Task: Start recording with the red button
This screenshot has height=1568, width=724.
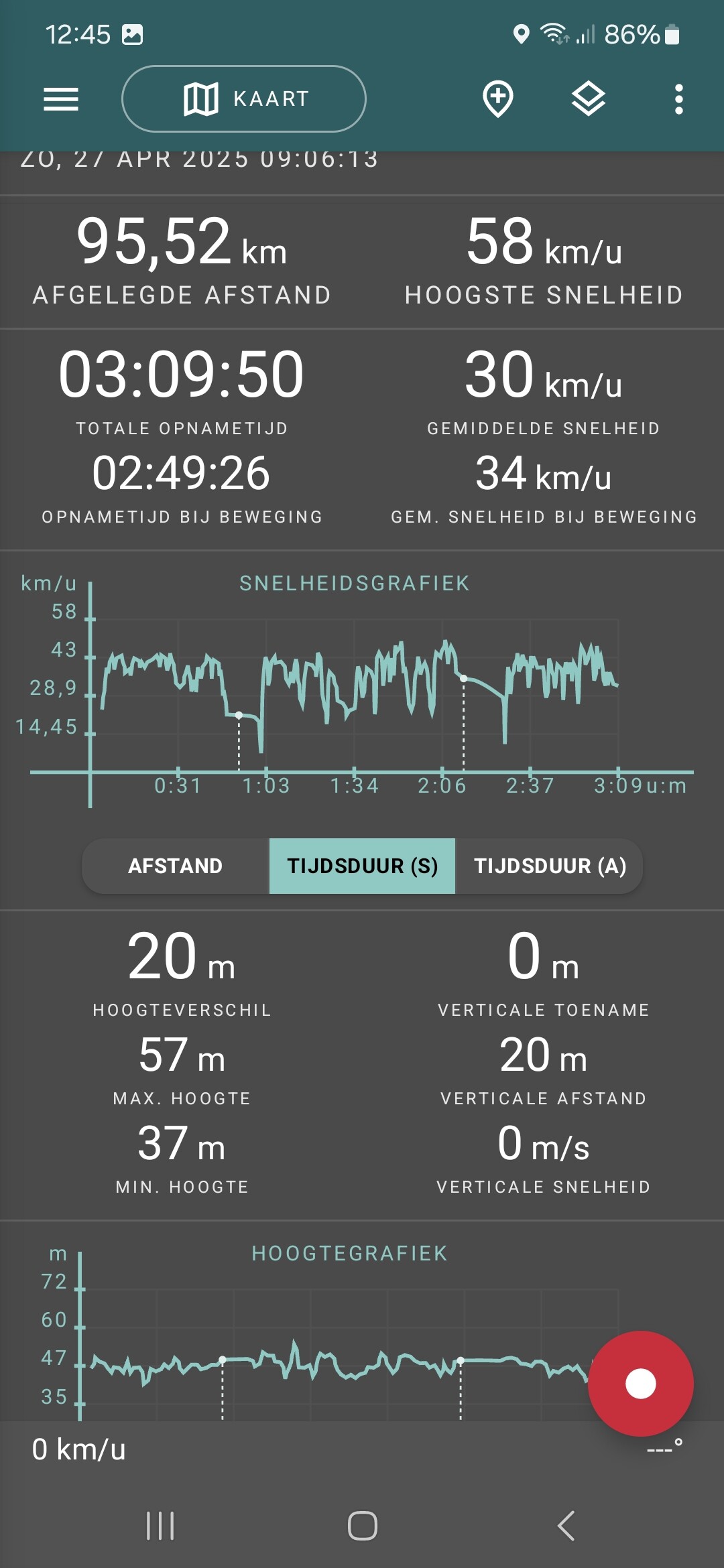Action: [x=640, y=1384]
